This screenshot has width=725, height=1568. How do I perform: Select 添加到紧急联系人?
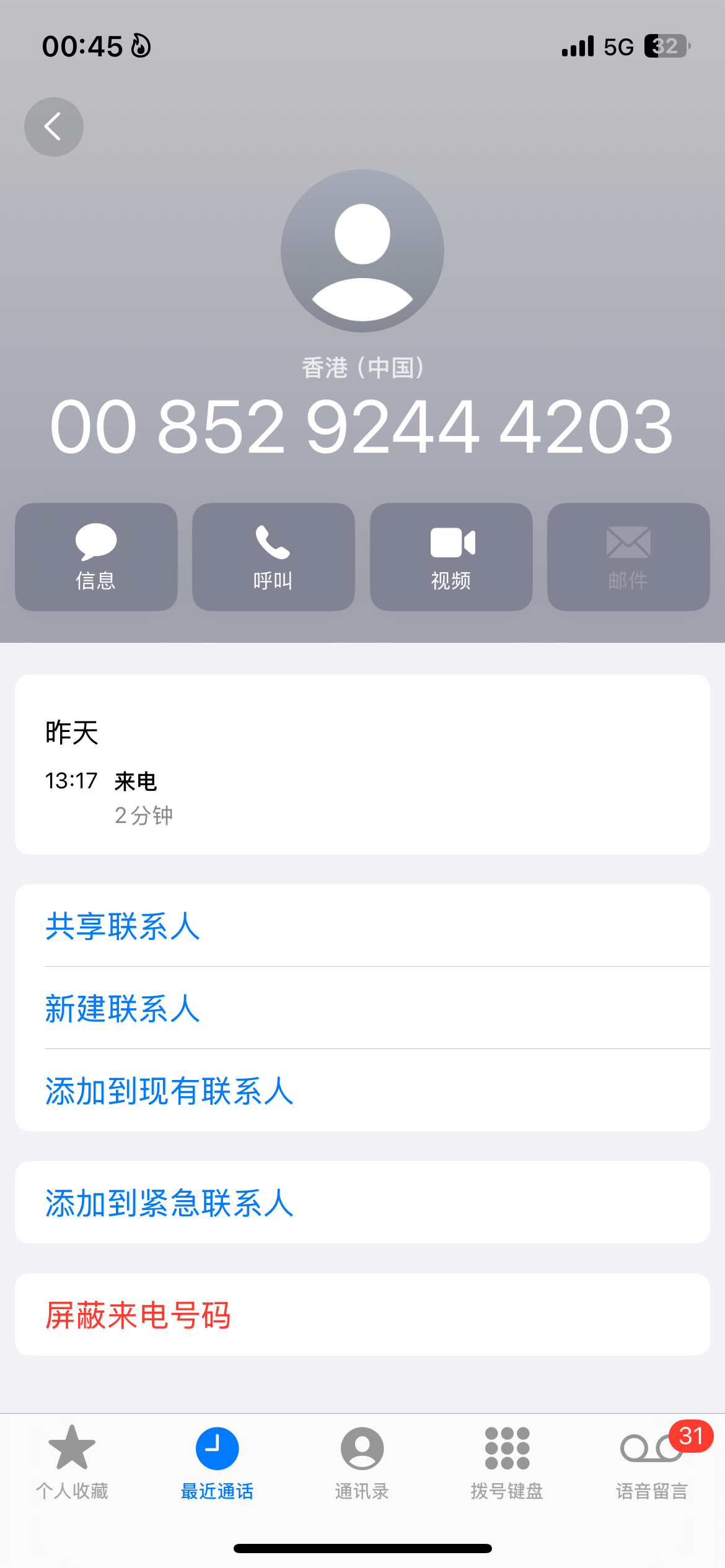(x=169, y=1203)
